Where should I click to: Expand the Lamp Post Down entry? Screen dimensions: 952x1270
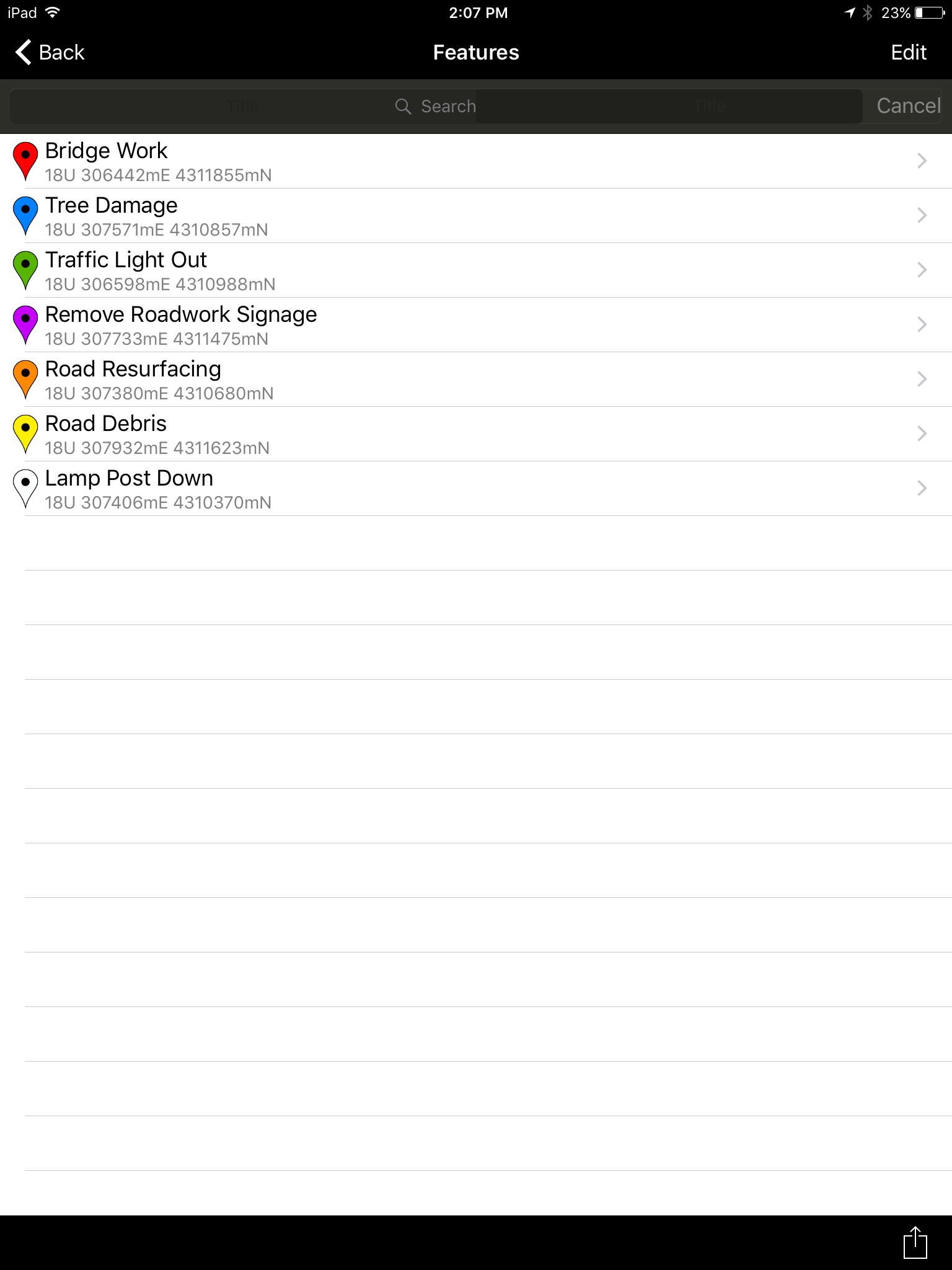pyautogui.click(x=922, y=488)
